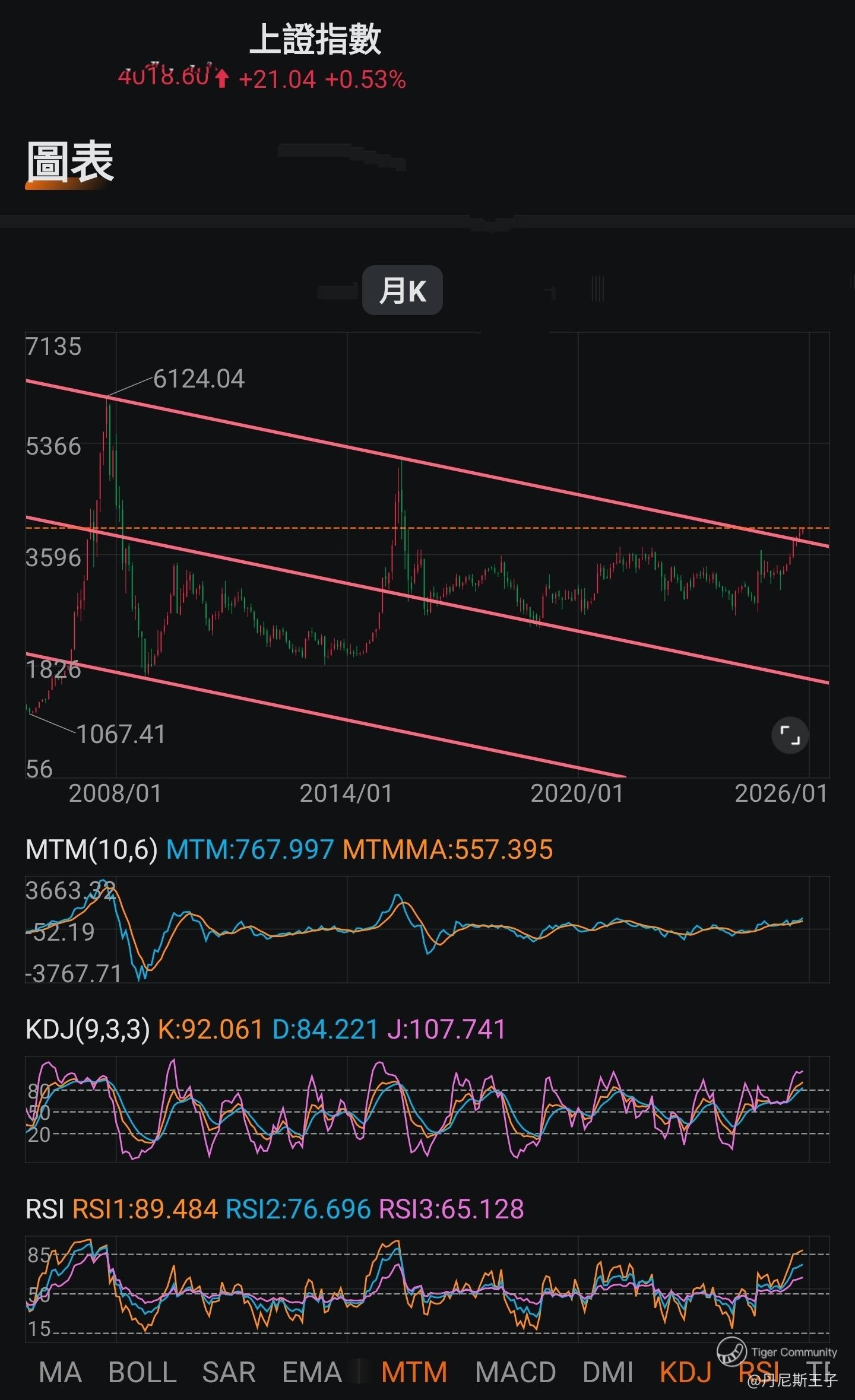Toggle the MTM indicator
The image size is (855, 1400).
tap(414, 1372)
